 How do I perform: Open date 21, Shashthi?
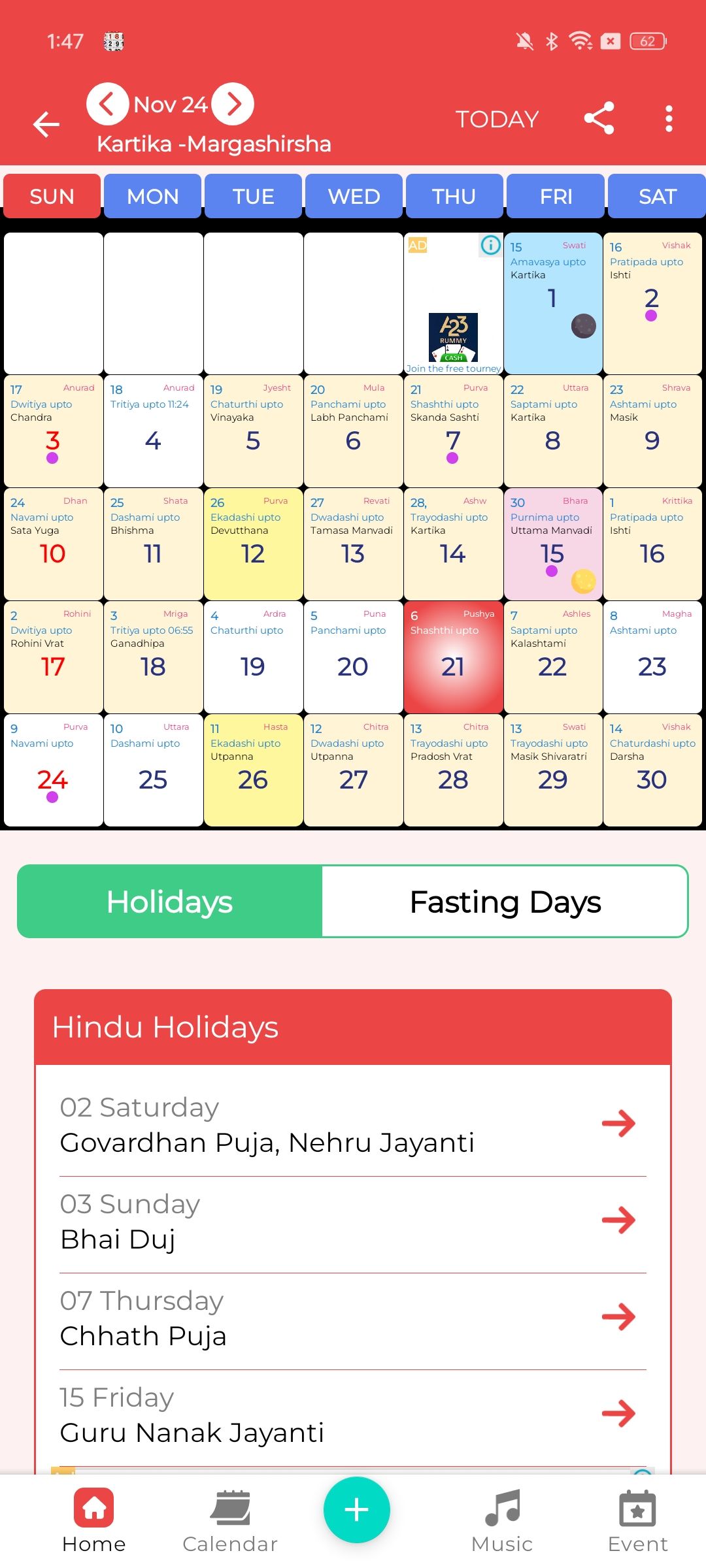pyautogui.click(x=453, y=657)
